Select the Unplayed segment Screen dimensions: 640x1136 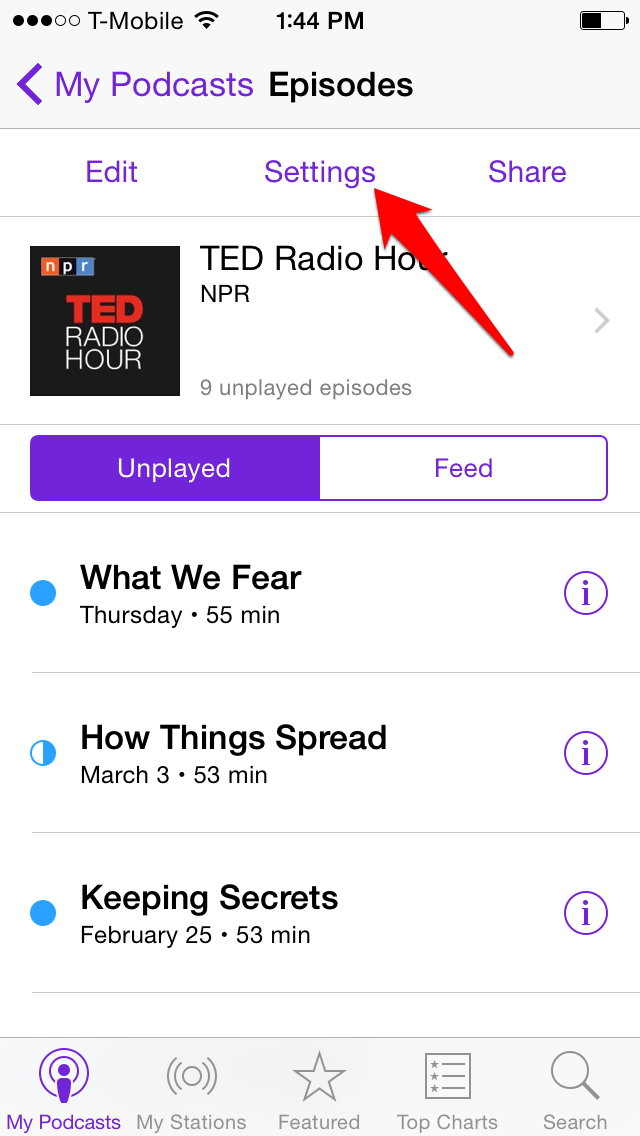(175, 468)
